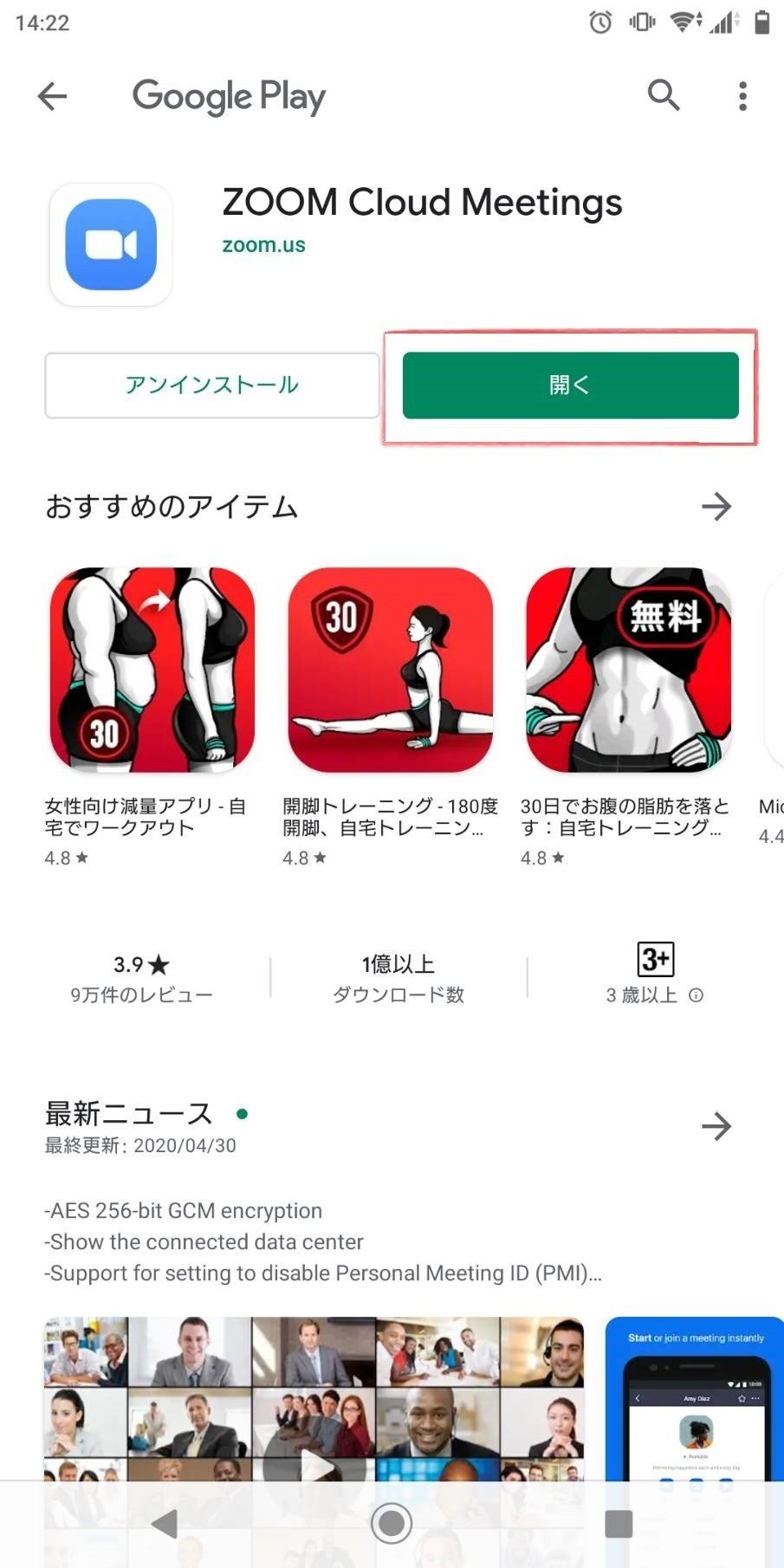Viewport: 784px width, 1568px height.
Task: Tap the ダウンロード数 statistics area
Action: tap(397, 977)
